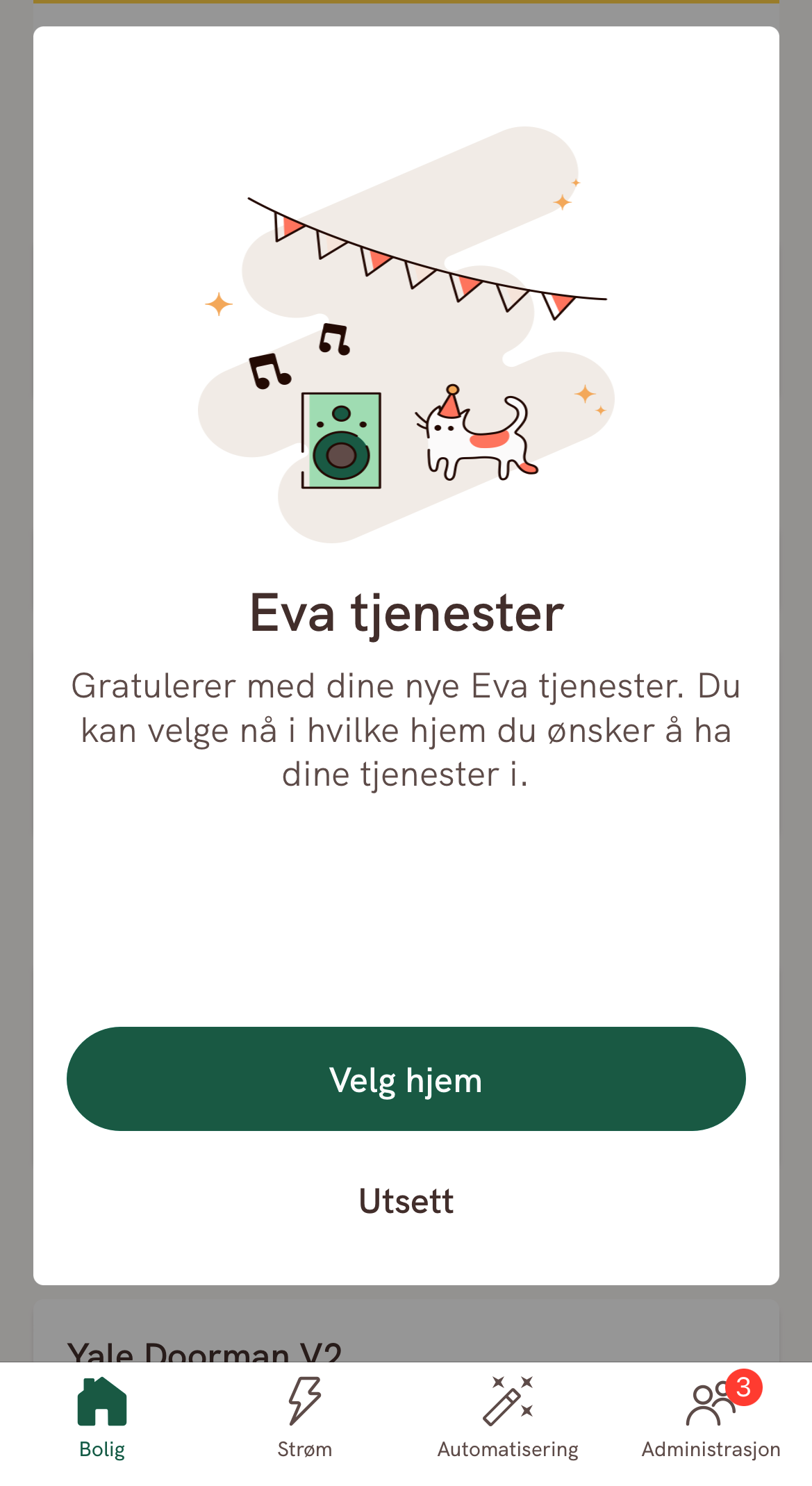Tap the congratulations description text
The height and width of the screenshot is (1486, 812).
pyautogui.click(x=406, y=729)
